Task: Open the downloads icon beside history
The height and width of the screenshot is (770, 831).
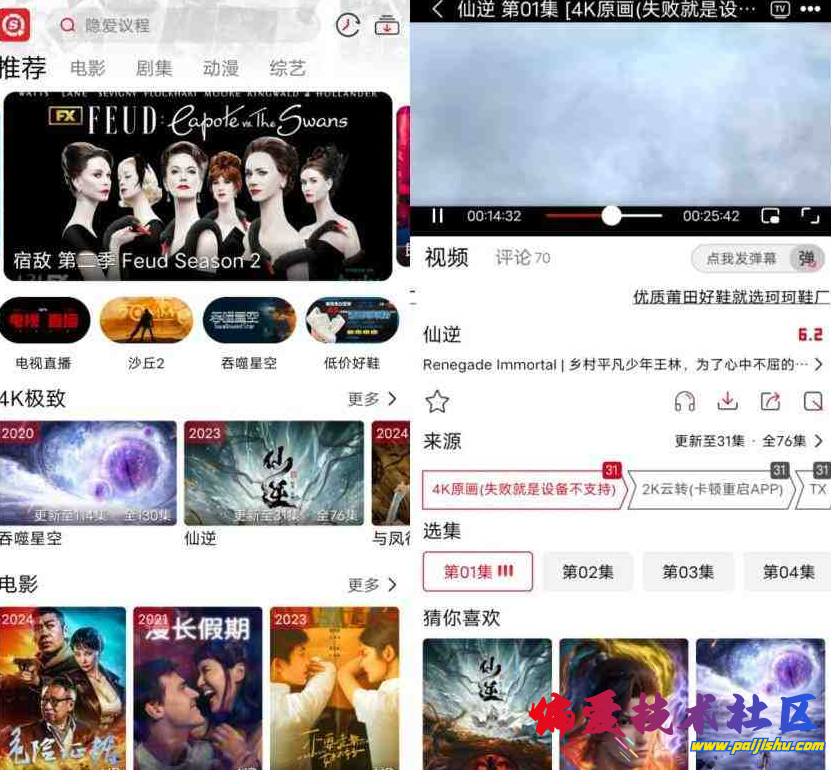Action: 387,25
